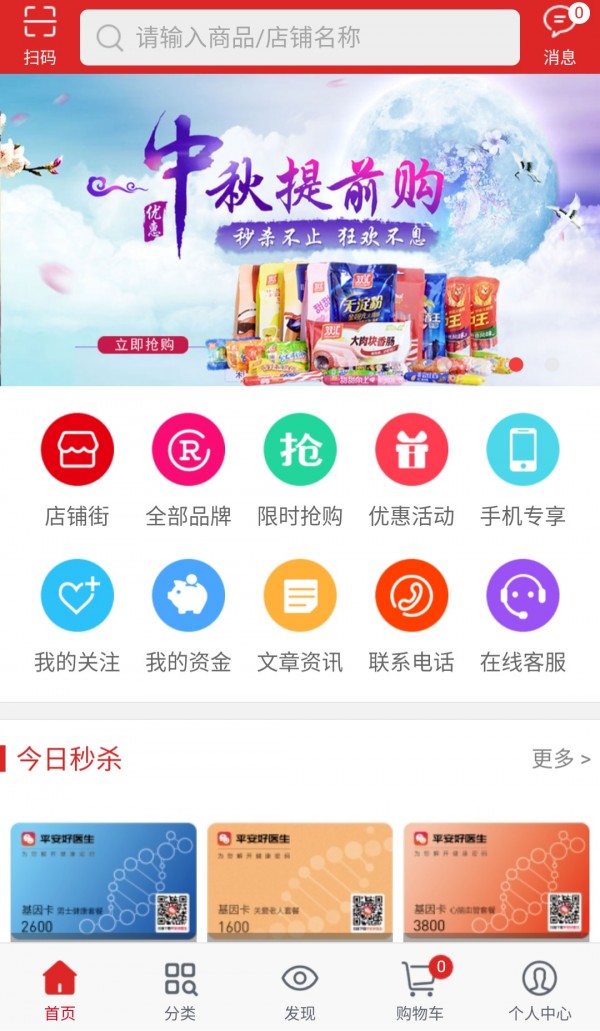Open the 中秋提前购 promotional banner
This screenshot has height=1031, width=600.
tap(300, 230)
